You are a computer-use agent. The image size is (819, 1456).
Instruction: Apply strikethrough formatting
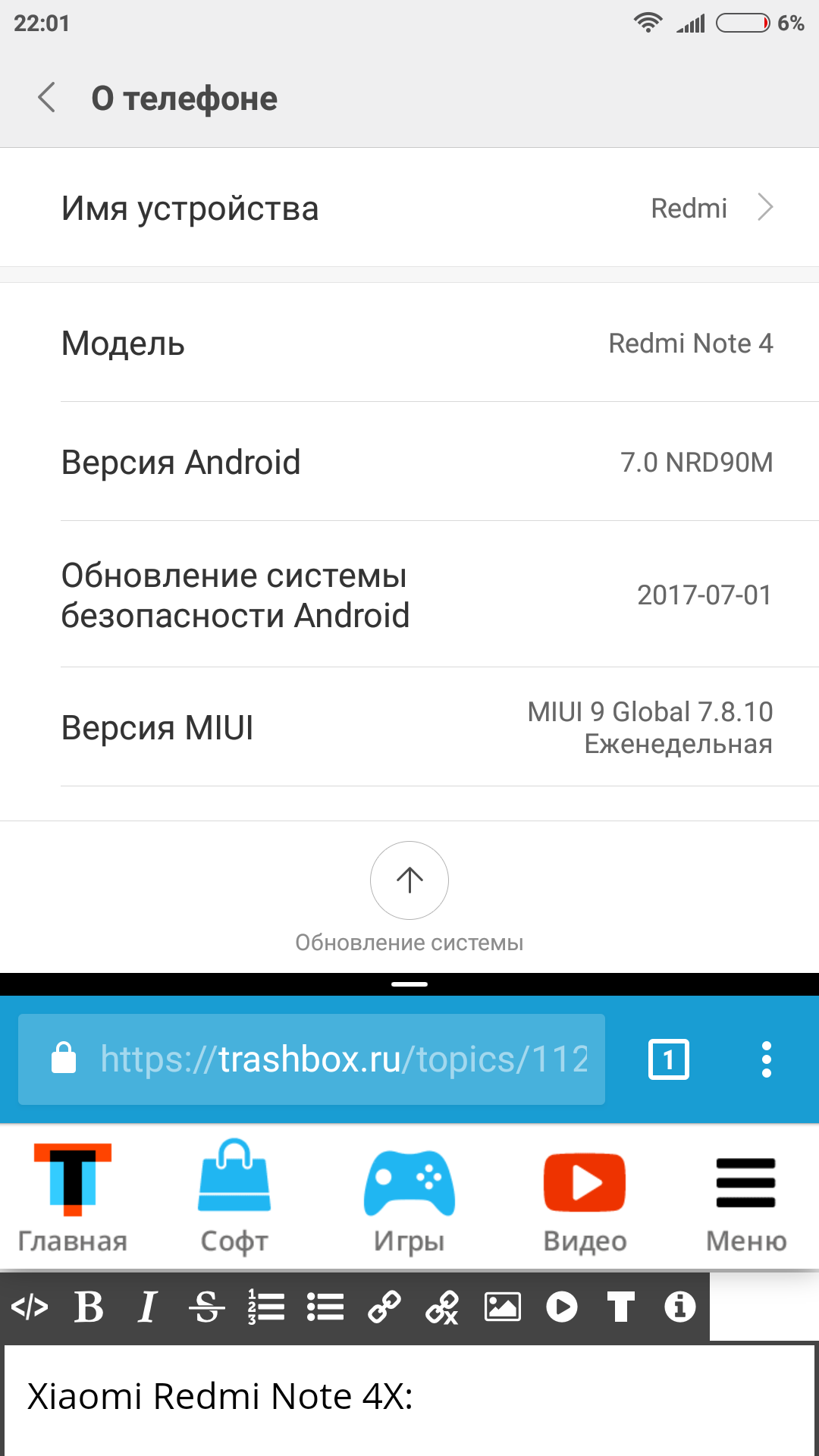[206, 1307]
